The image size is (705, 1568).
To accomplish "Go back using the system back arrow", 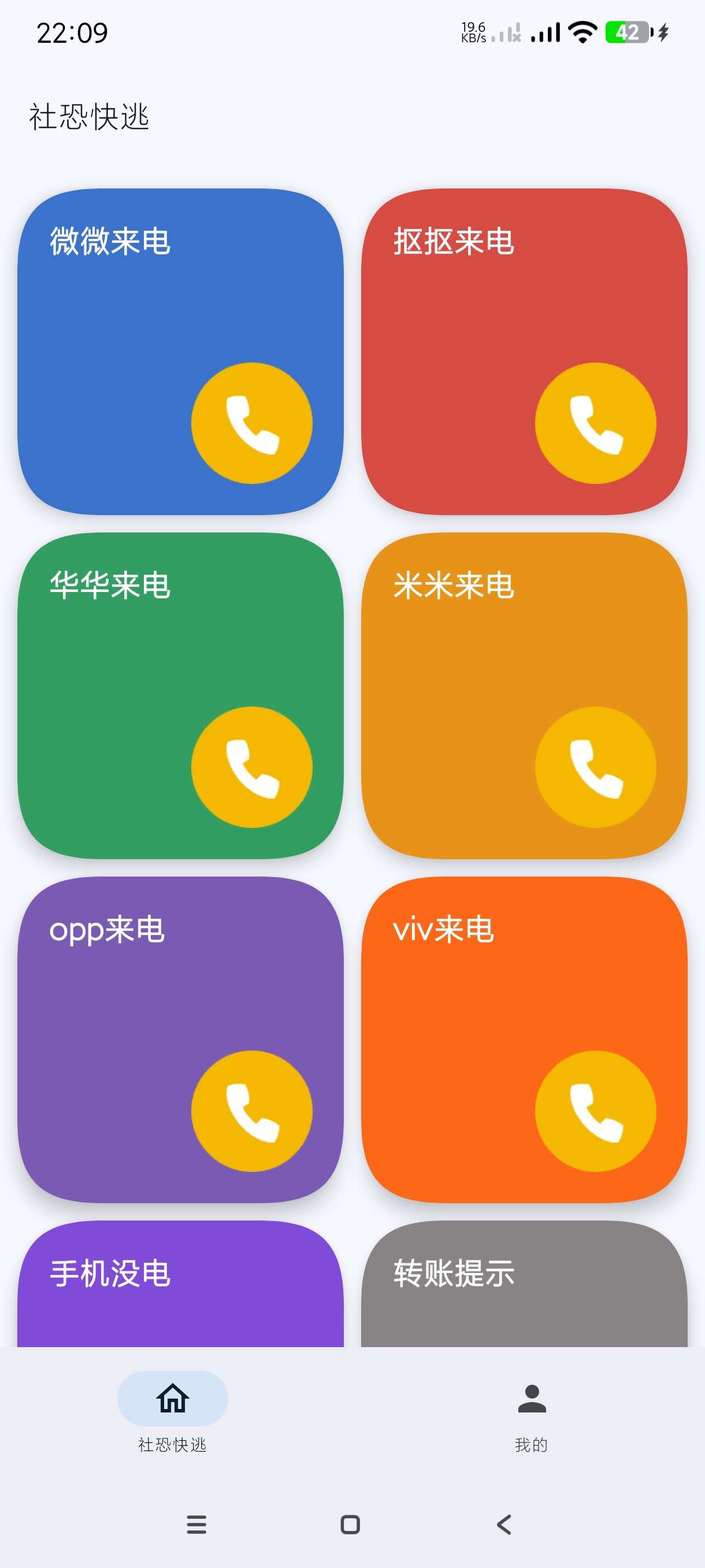I will (504, 1525).
